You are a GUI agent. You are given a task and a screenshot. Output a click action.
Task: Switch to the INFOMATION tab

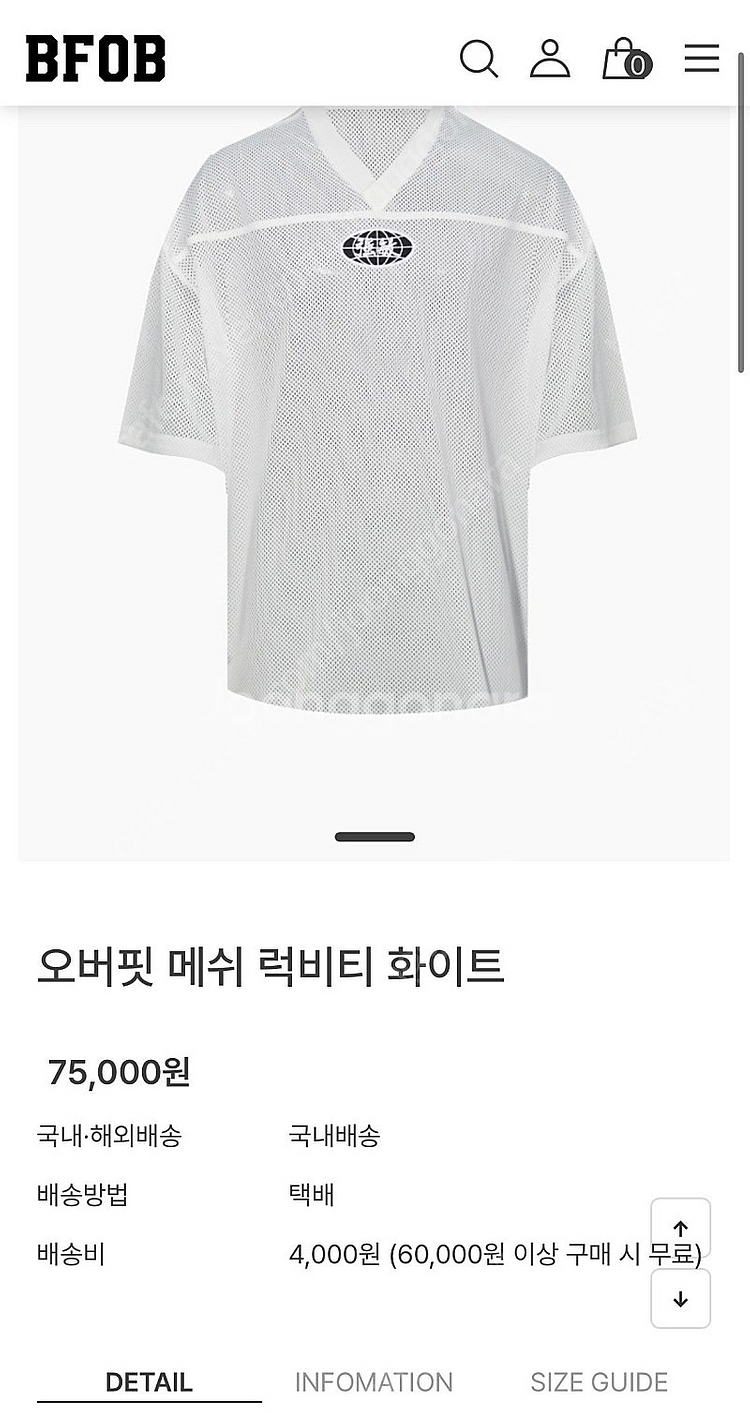pyautogui.click(x=374, y=1382)
